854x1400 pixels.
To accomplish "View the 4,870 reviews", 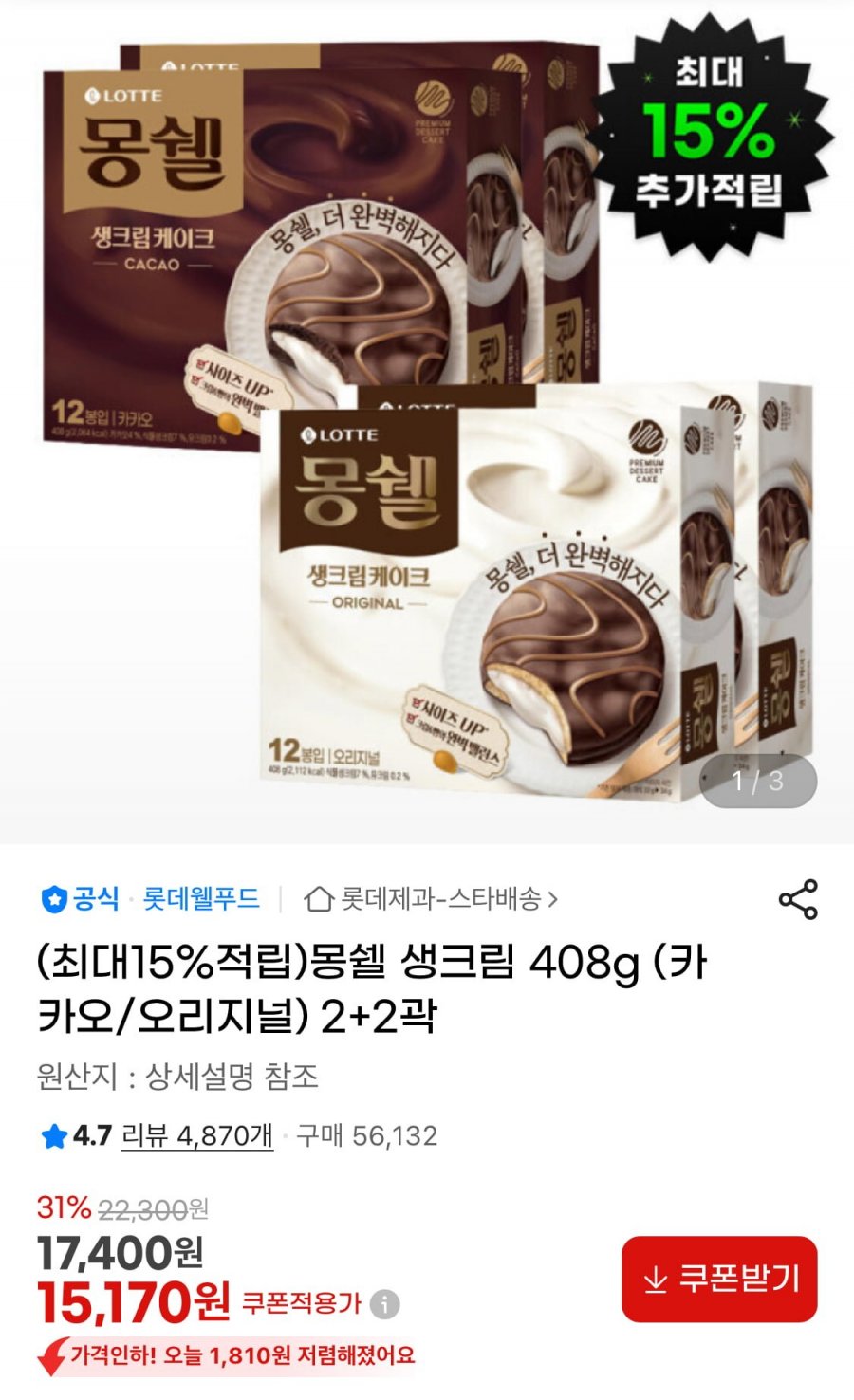I will (x=197, y=1135).
